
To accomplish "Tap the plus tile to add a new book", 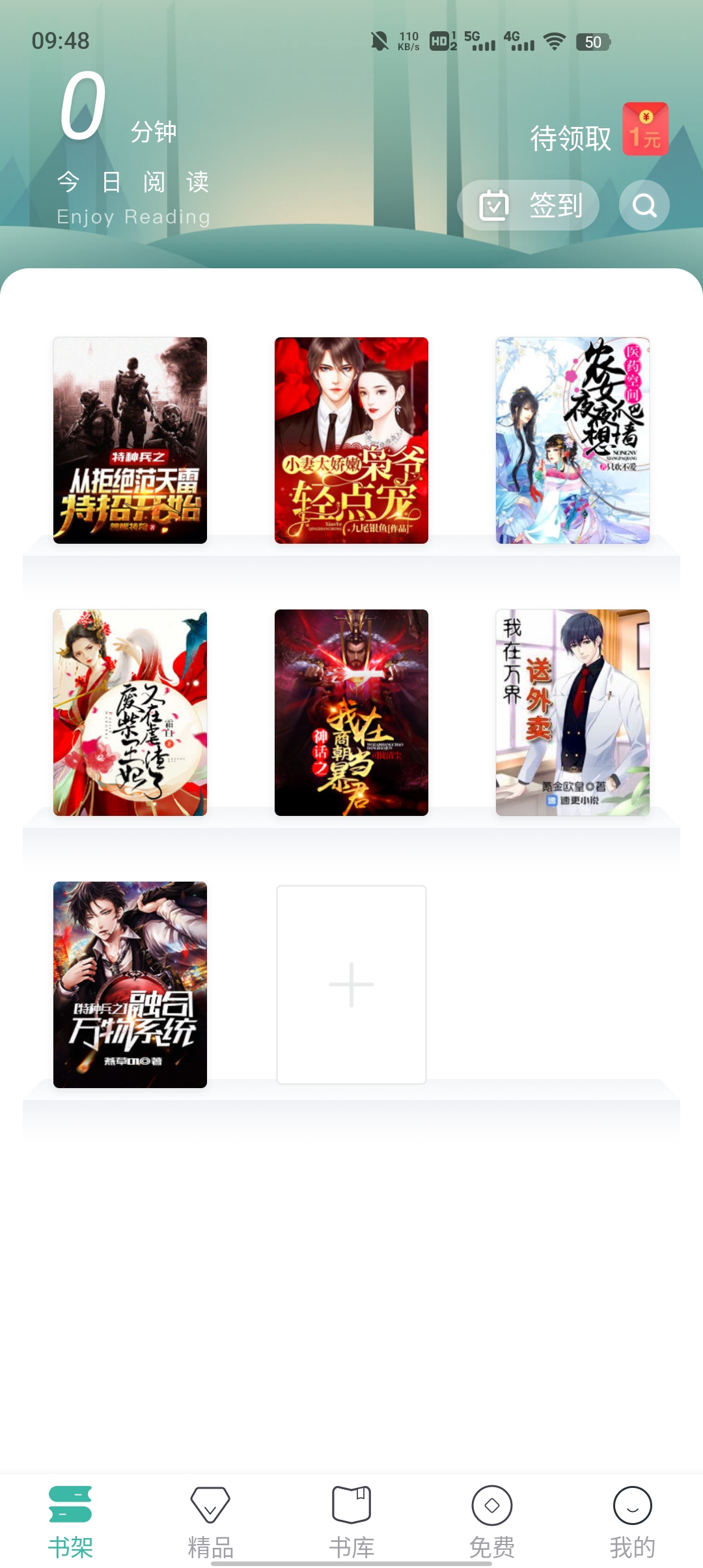I will (351, 985).
